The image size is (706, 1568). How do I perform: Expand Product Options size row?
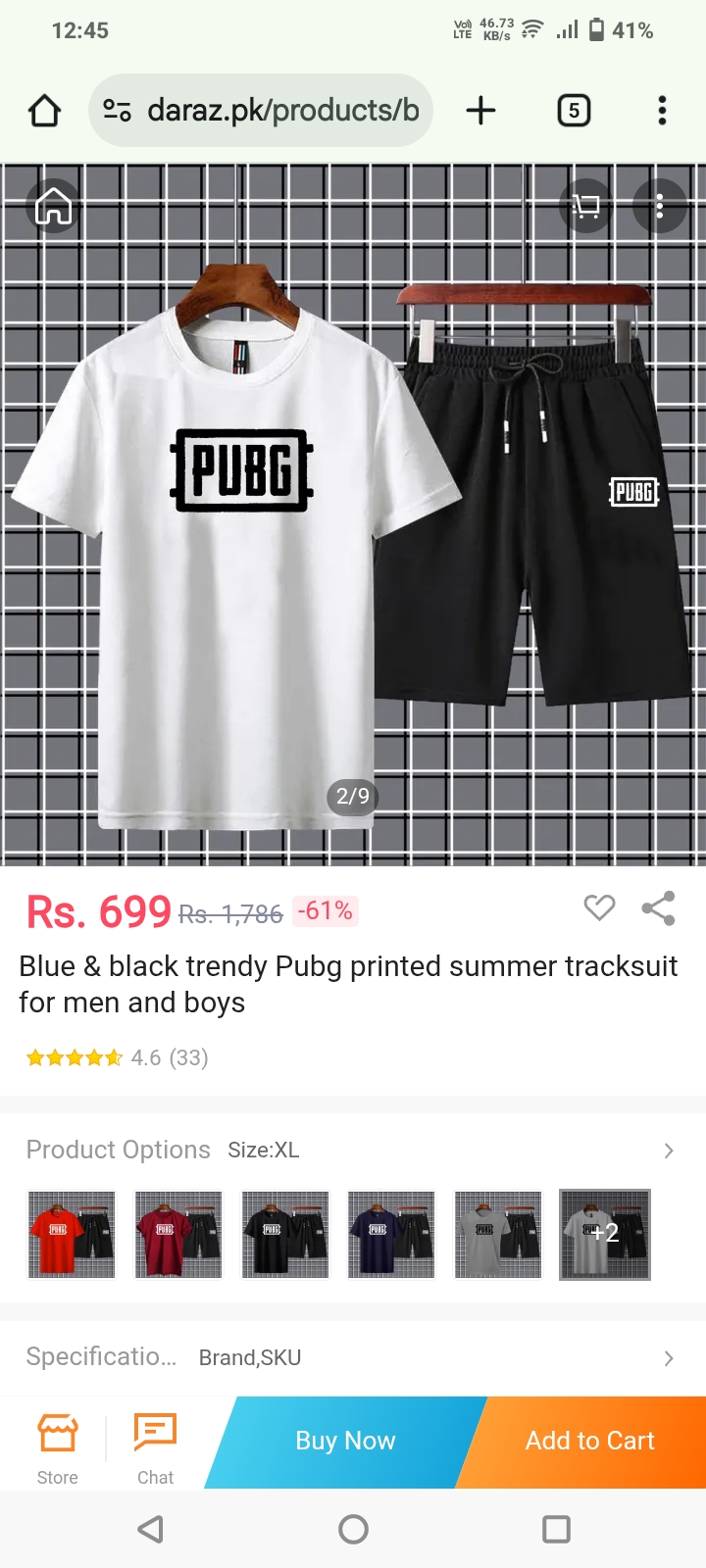point(669,1151)
